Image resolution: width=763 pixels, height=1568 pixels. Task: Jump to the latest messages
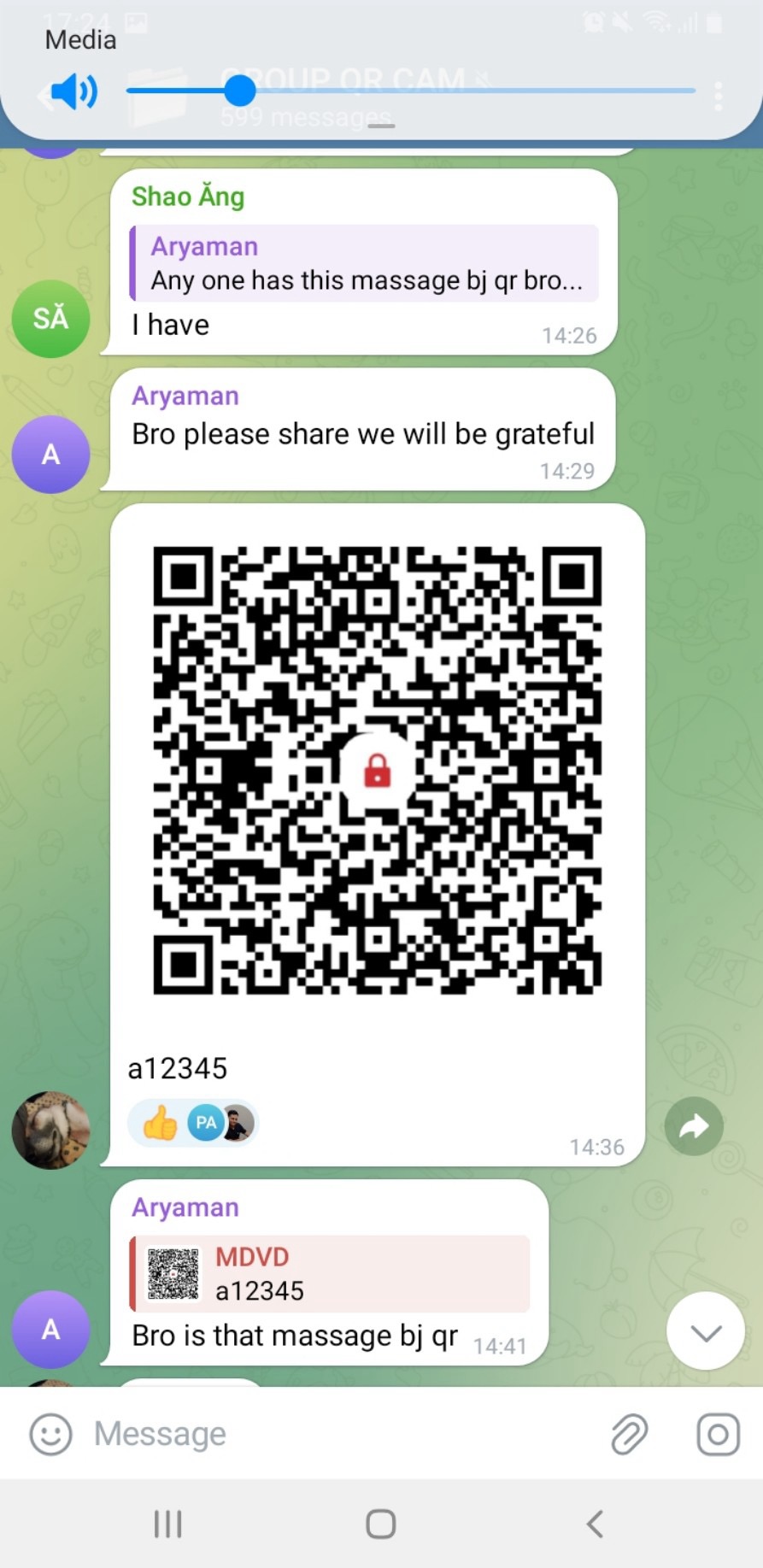[706, 1331]
